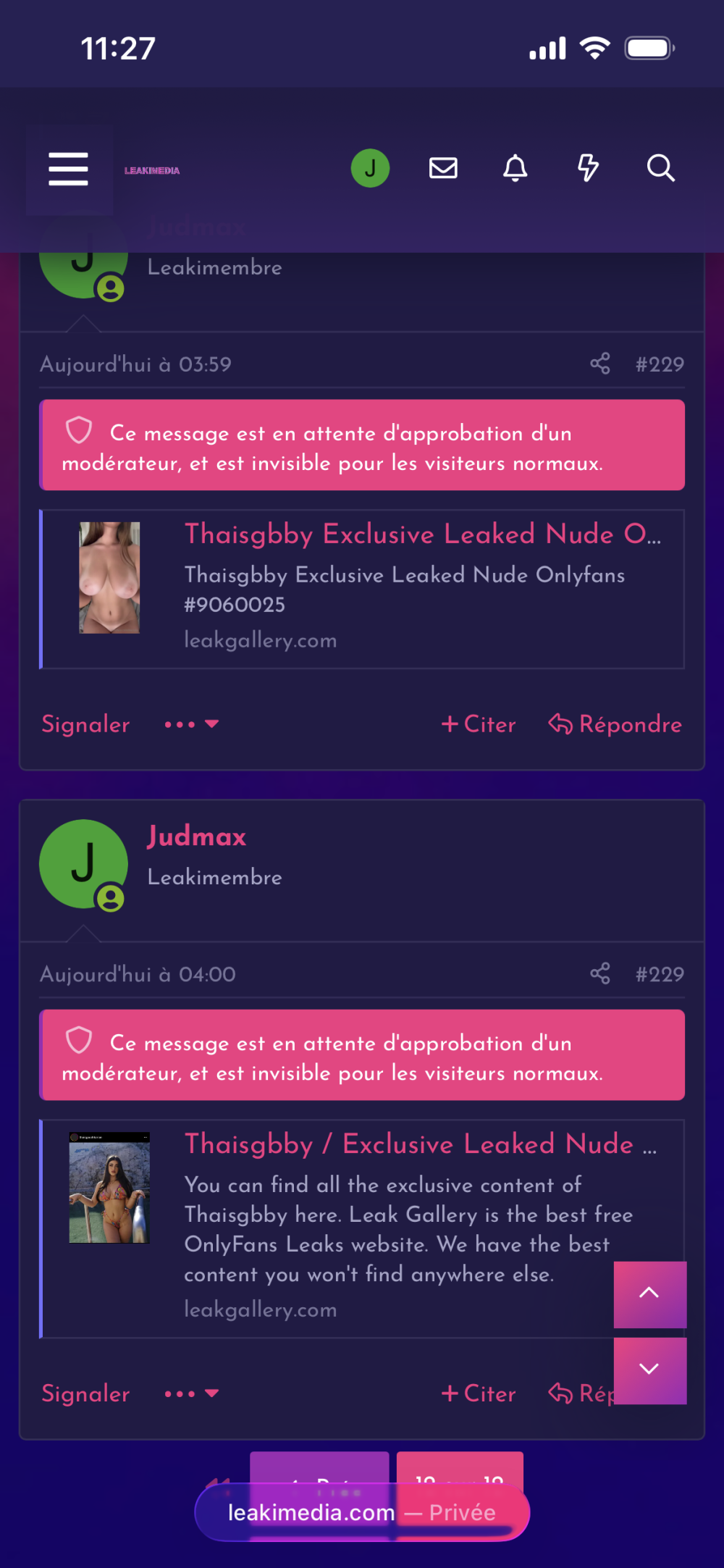The image size is (724, 1568).
Task: Open the hamburger menu
Action: (x=69, y=169)
